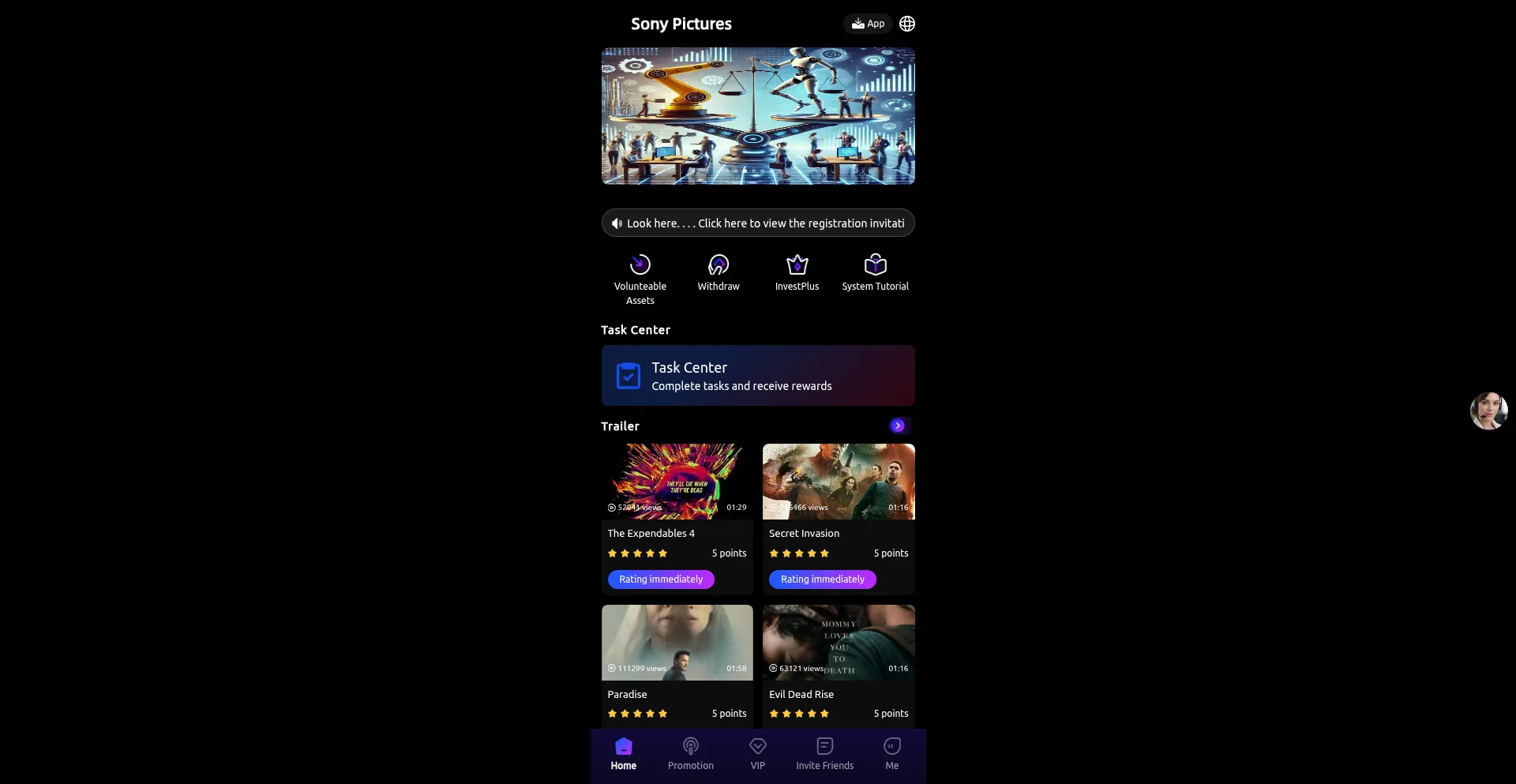This screenshot has width=1516, height=784.
Task: Play the Secret Invasion trailer
Action: 839,481
